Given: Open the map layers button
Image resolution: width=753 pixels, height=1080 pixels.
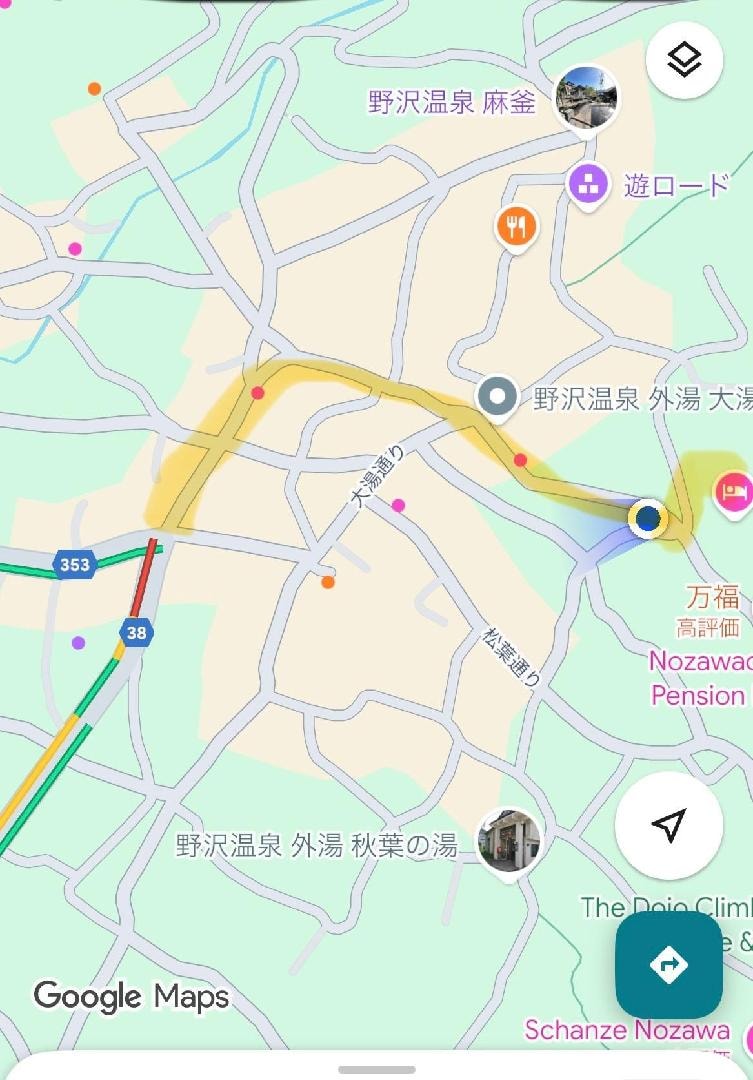Looking at the screenshot, I should click(685, 60).
